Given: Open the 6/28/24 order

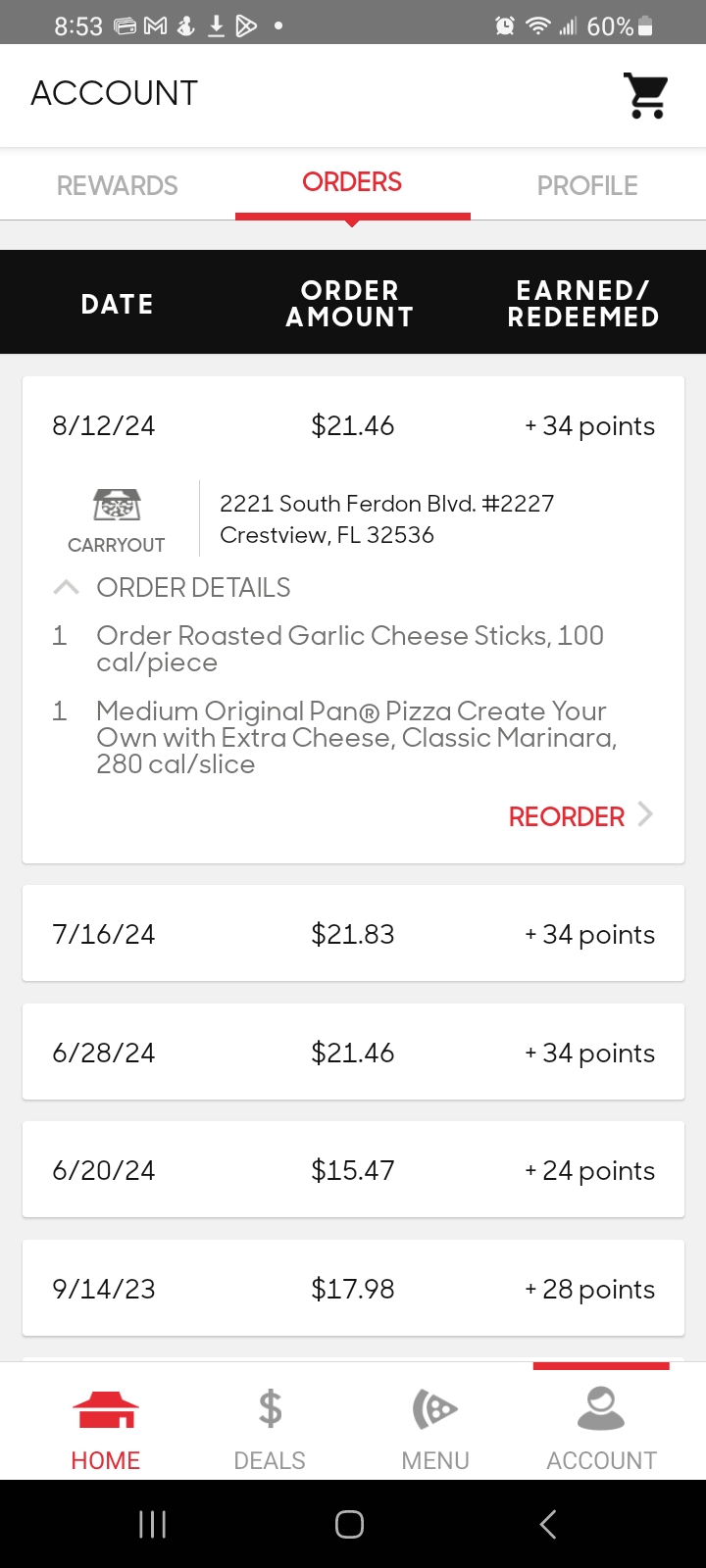Looking at the screenshot, I should (353, 1053).
